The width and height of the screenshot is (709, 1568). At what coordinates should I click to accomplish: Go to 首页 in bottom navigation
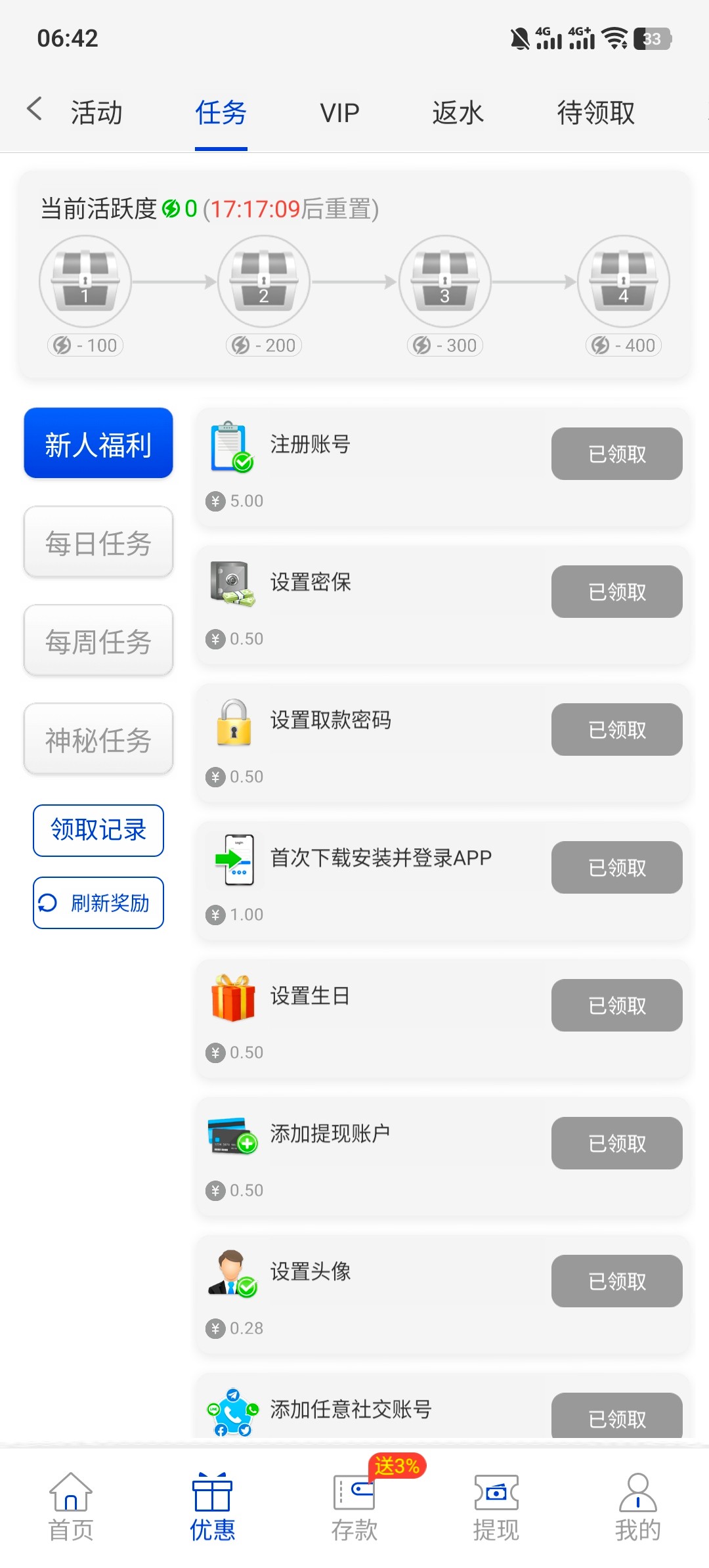click(x=71, y=1508)
